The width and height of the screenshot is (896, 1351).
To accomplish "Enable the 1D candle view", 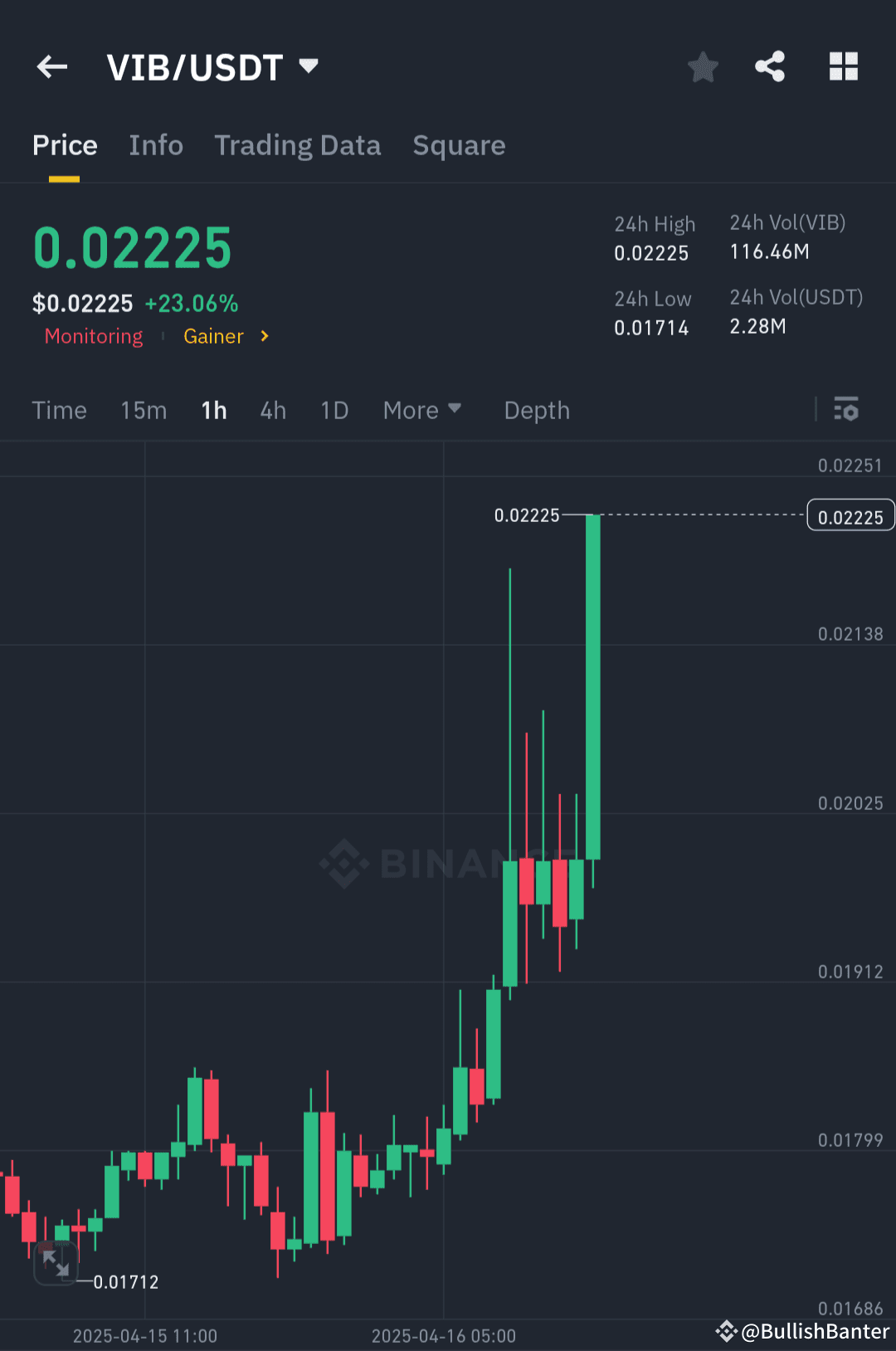I will pyautogui.click(x=334, y=409).
